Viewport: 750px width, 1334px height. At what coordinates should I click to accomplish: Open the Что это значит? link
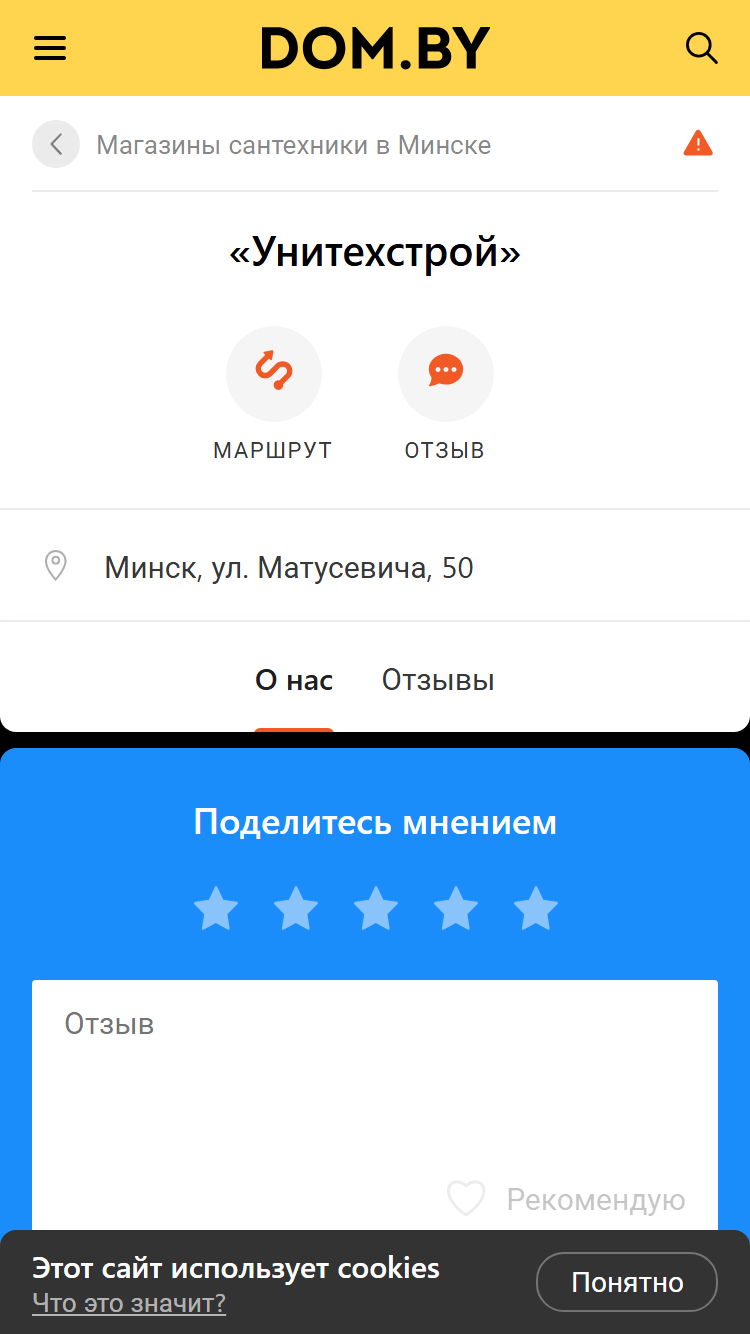(129, 1303)
